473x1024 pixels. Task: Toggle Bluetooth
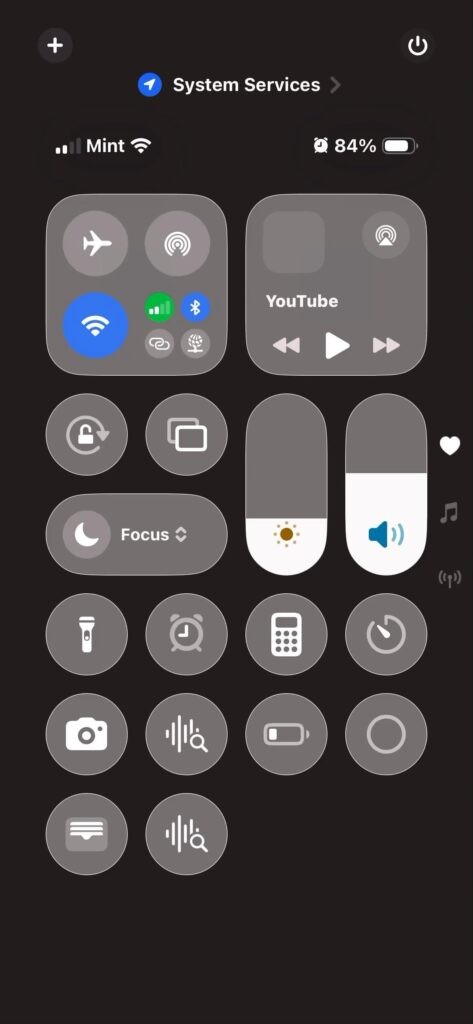[x=195, y=307]
